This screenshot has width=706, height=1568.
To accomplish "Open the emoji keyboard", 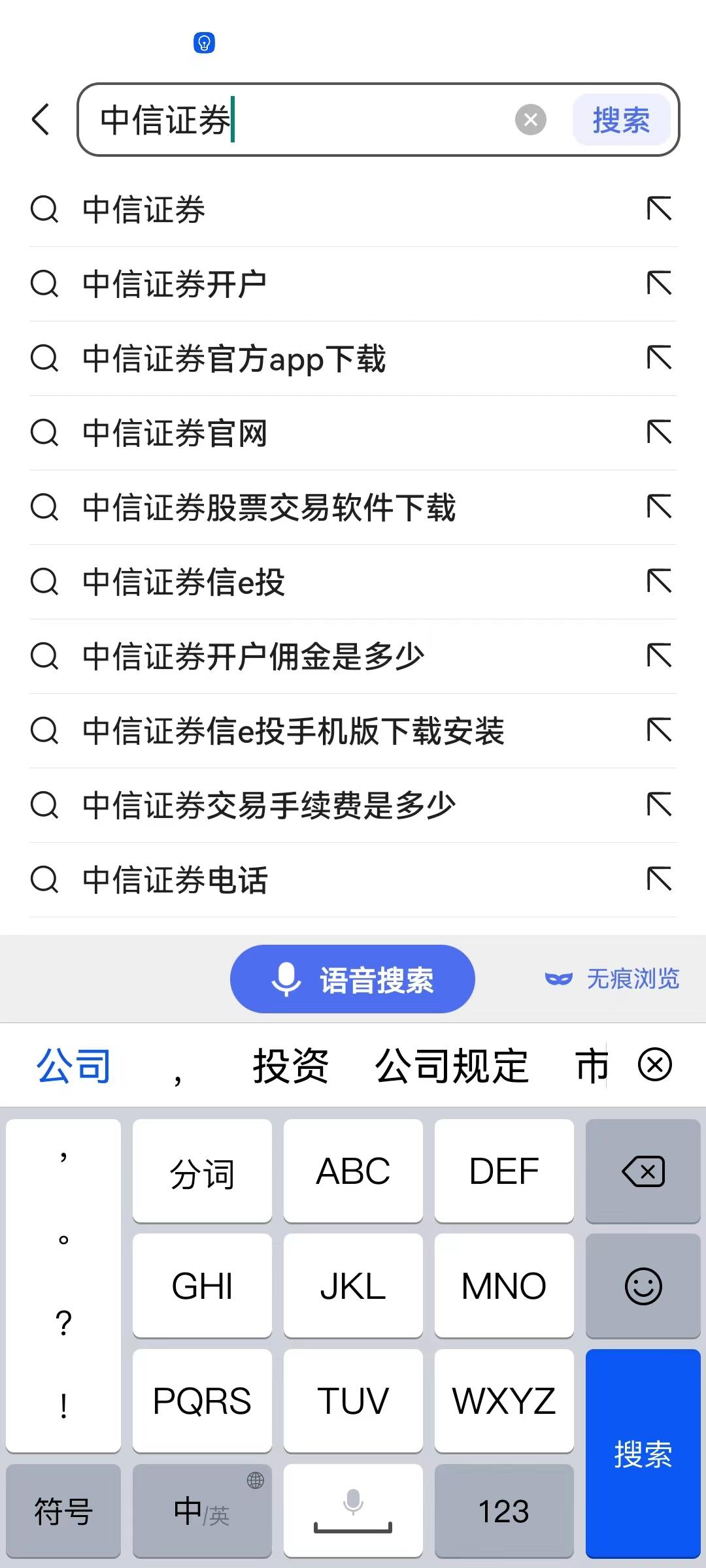I will (x=643, y=1286).
